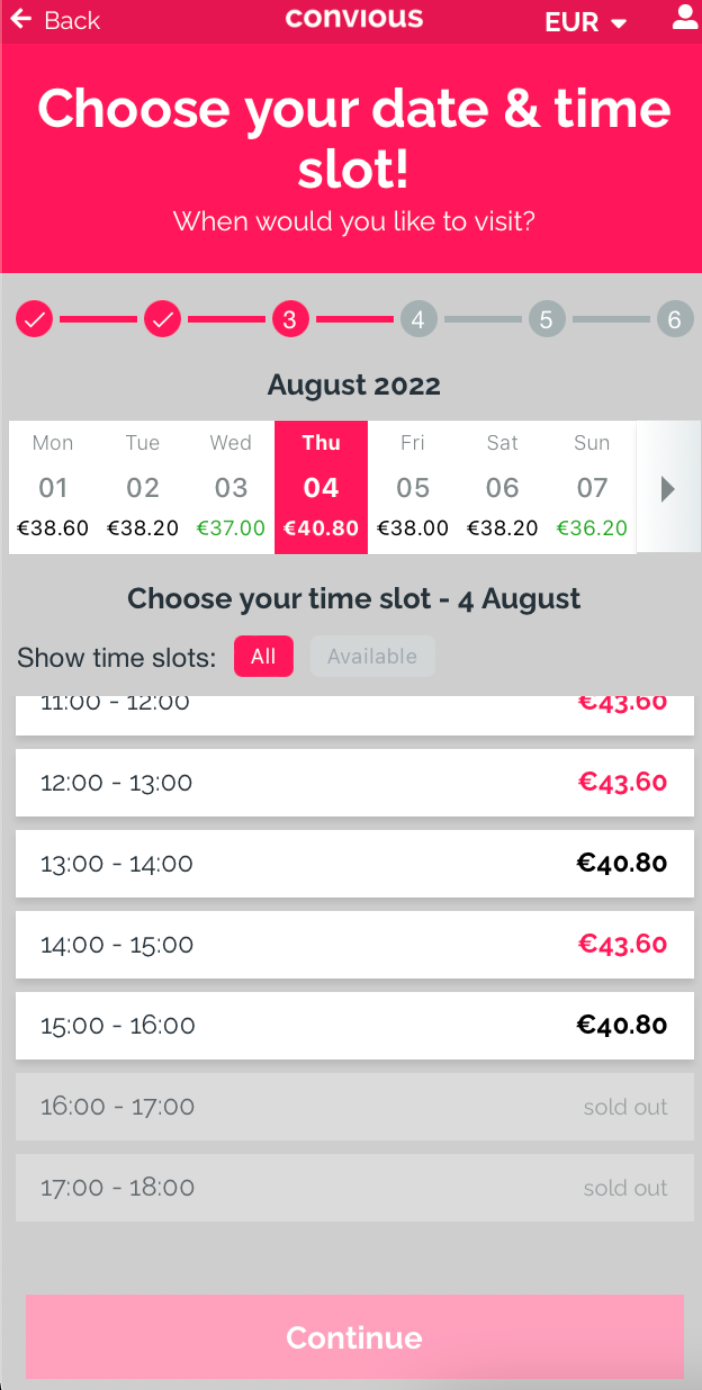This screenshot has width=702, height=1390.
Task: Choose the 13:00 - 14:00 time slot
Action: 354,864
